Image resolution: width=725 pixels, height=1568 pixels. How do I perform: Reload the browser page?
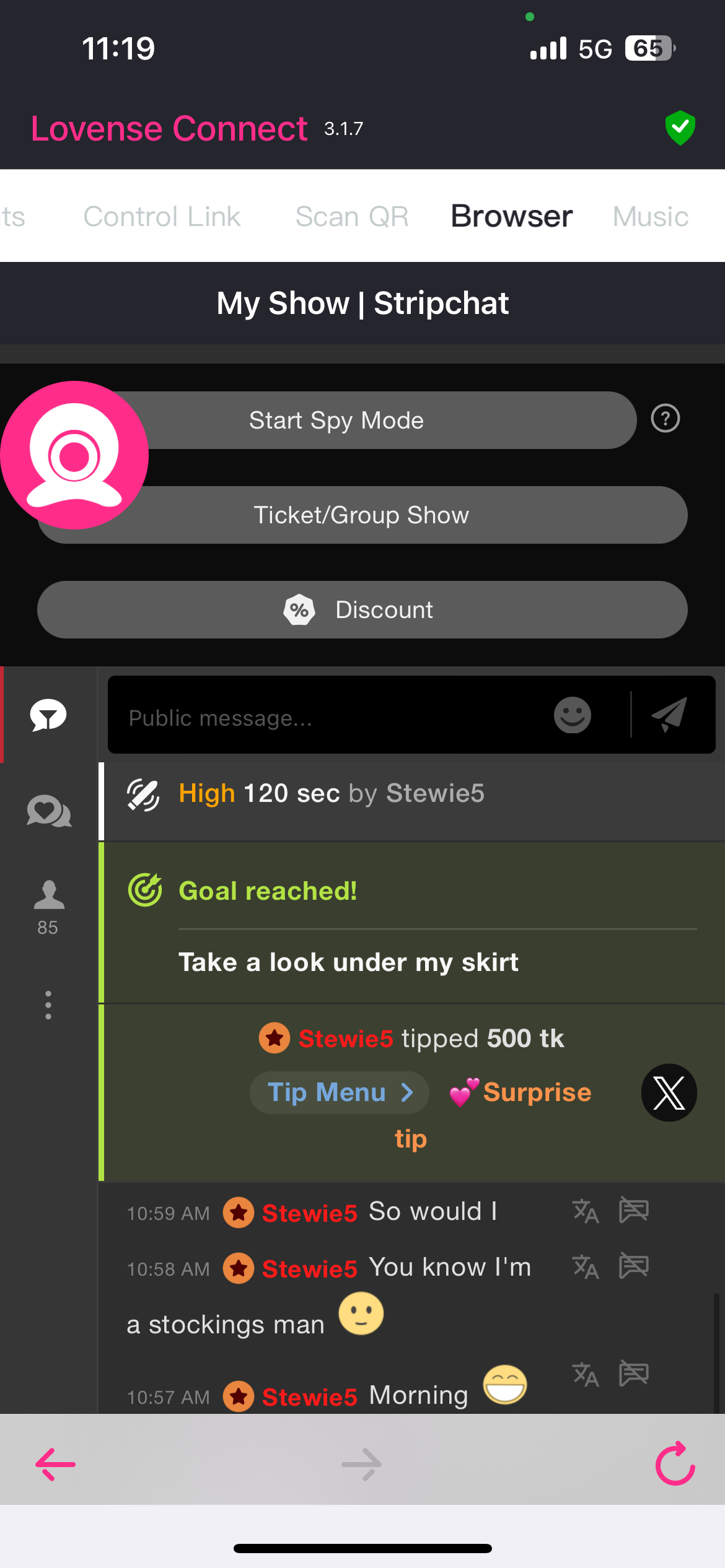click(x=675, y=1464)
